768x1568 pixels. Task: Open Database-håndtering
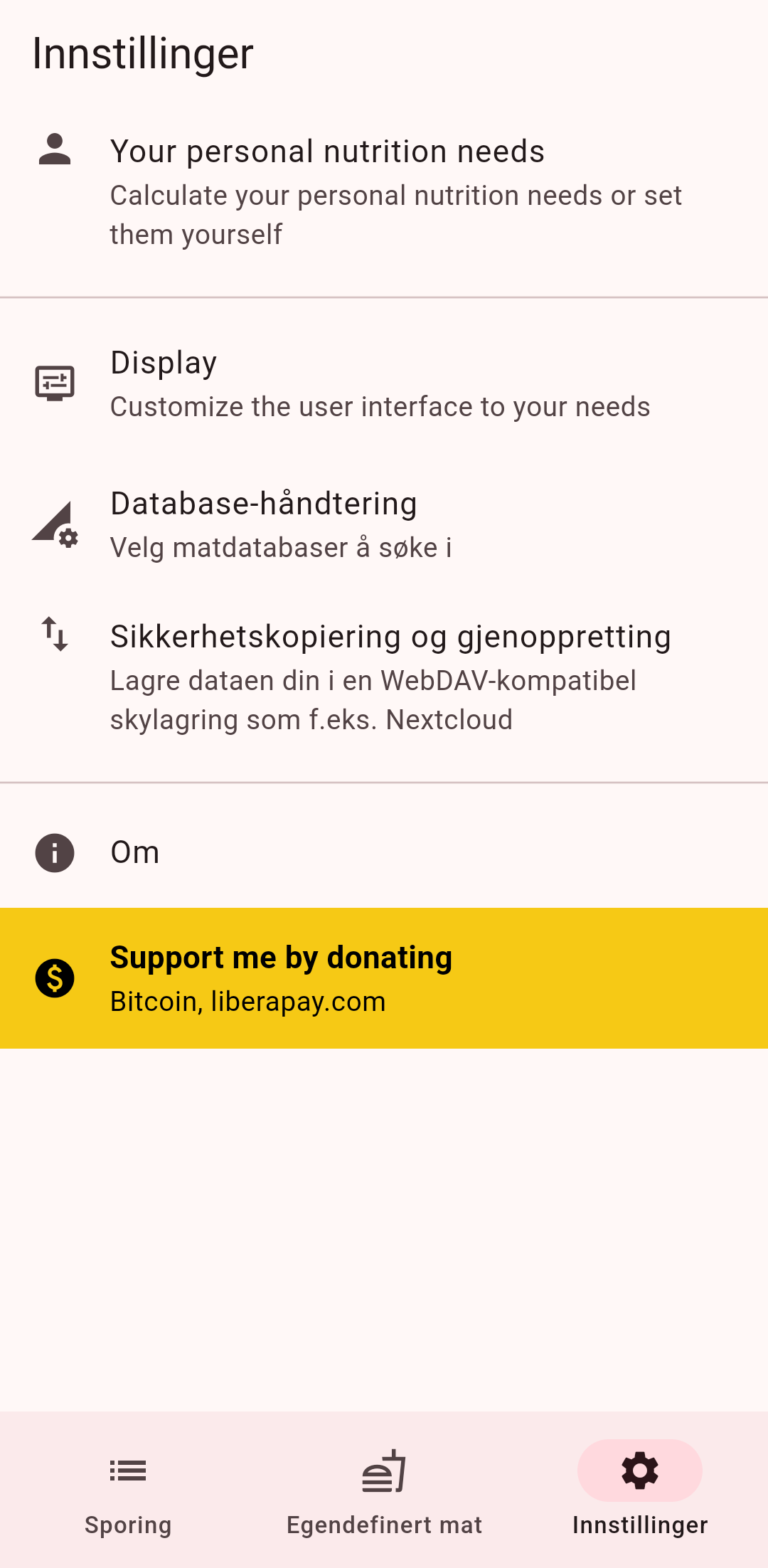click(x=384, y=524)
